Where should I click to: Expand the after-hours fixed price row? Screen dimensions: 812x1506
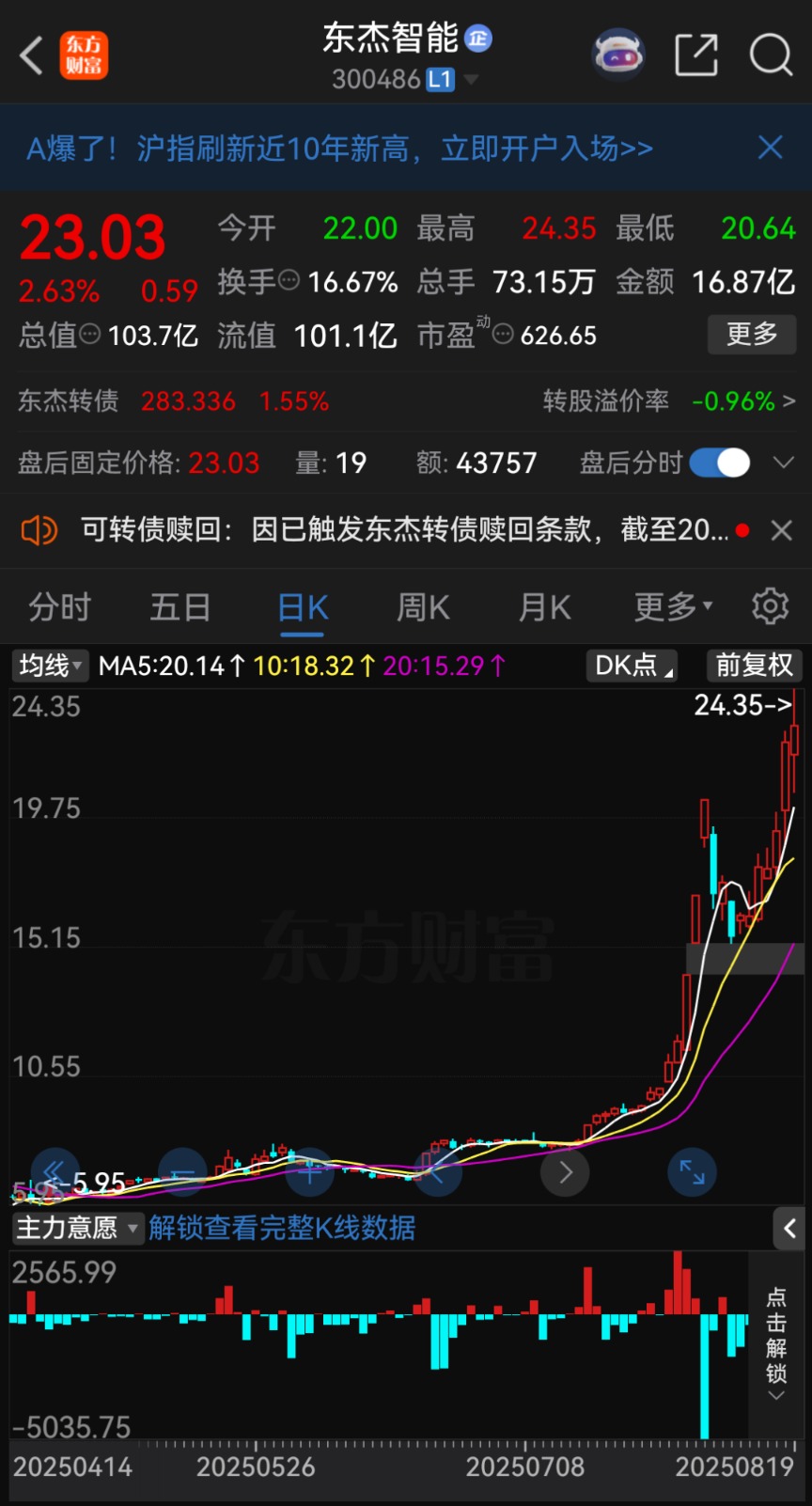pyautogui.click(x=783, y=463)
